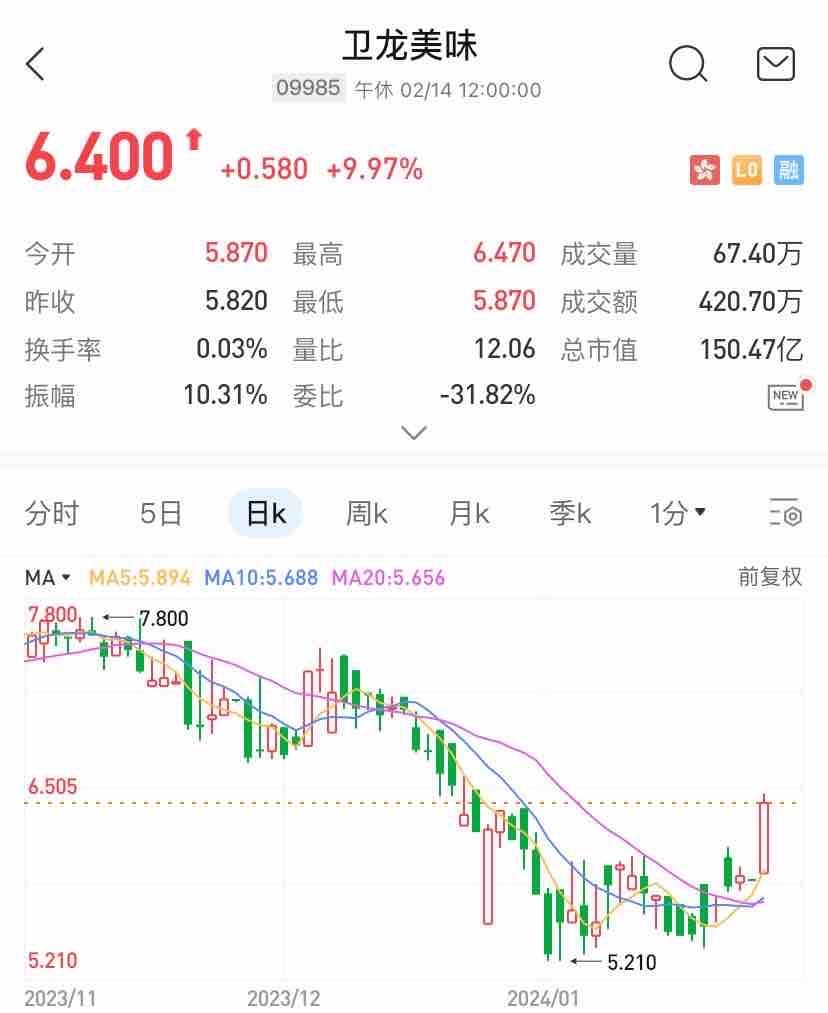Open stock search magnifier
Screen dimensions: 828x1013
pos(687,65)
